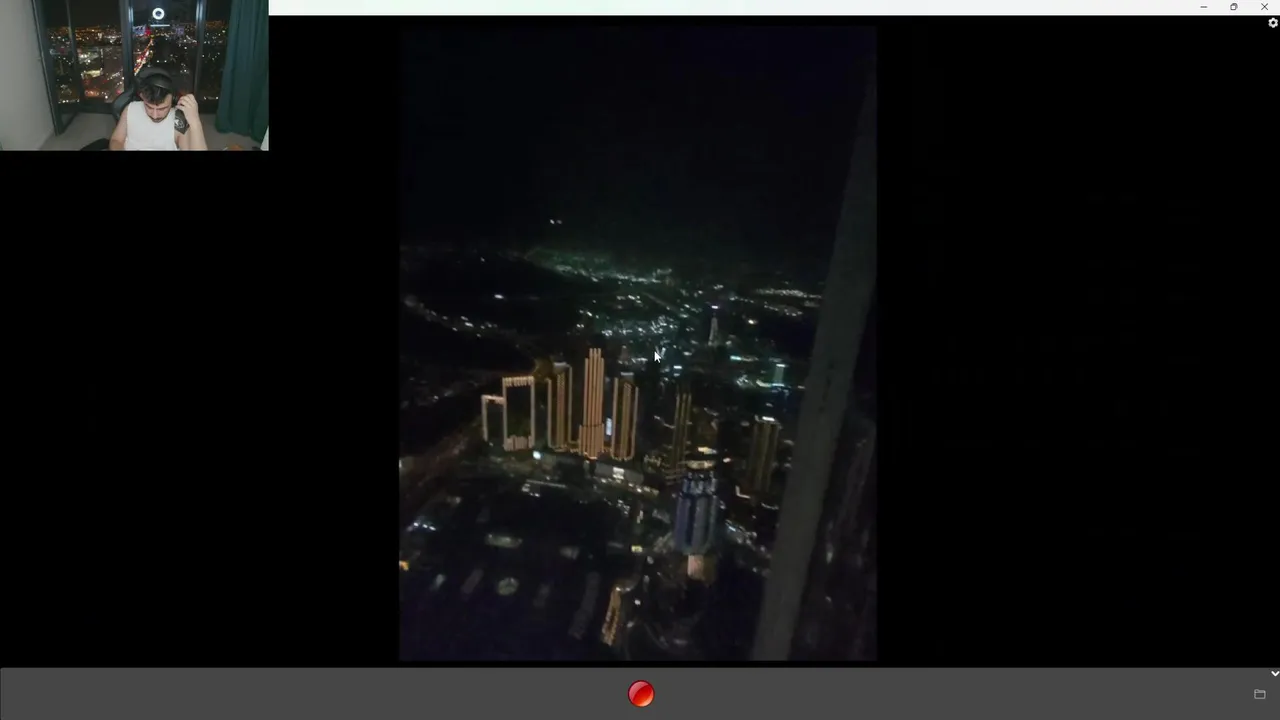Image resolution: width=1280 pixels, height=720 pixels.
Task: Collapse the bottom control bar chevron
Action: (x=1274, y=674)
